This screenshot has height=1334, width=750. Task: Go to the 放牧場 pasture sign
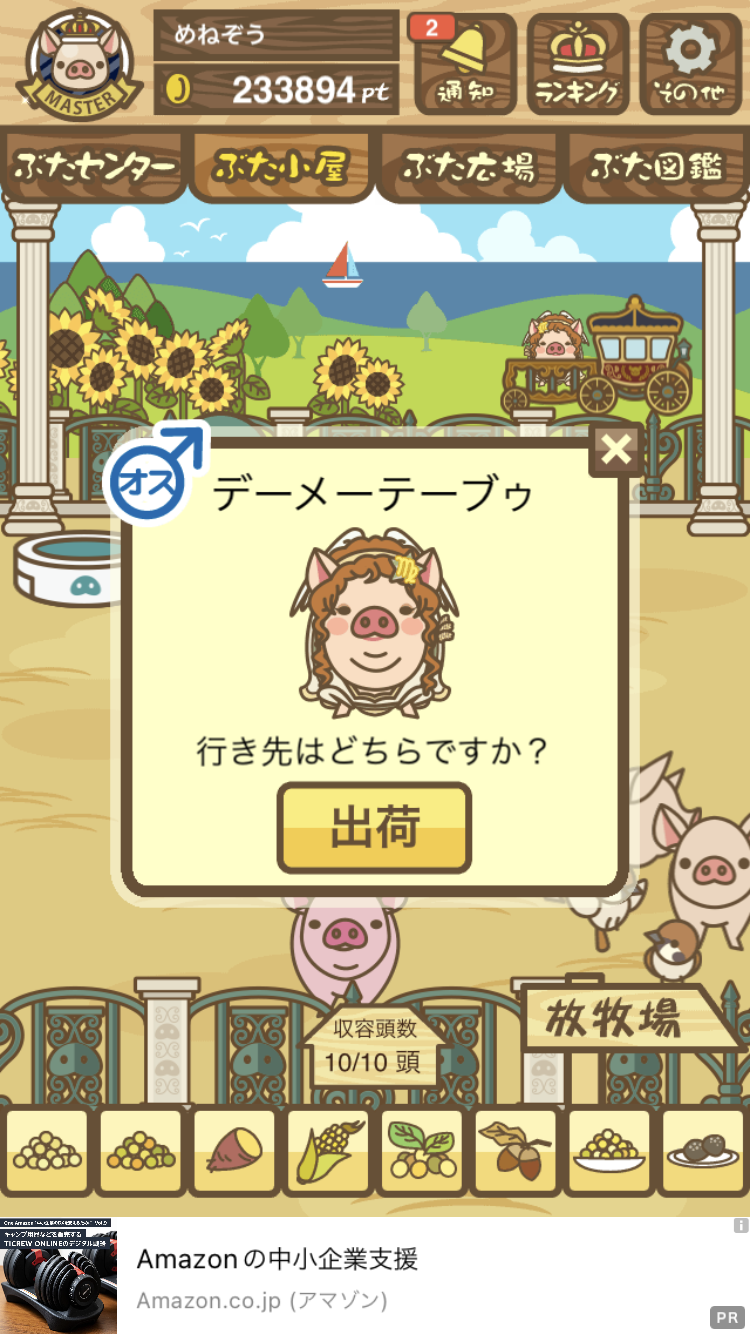615,1019
